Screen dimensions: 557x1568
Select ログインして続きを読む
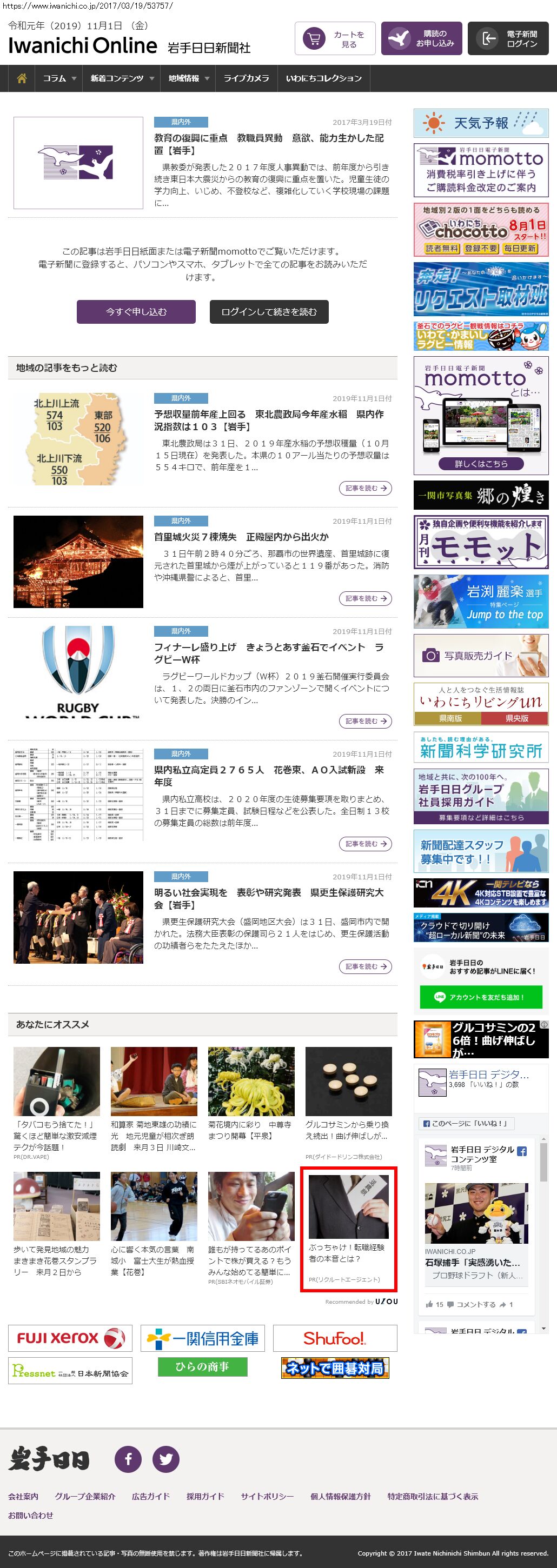(x=269, y=312)
